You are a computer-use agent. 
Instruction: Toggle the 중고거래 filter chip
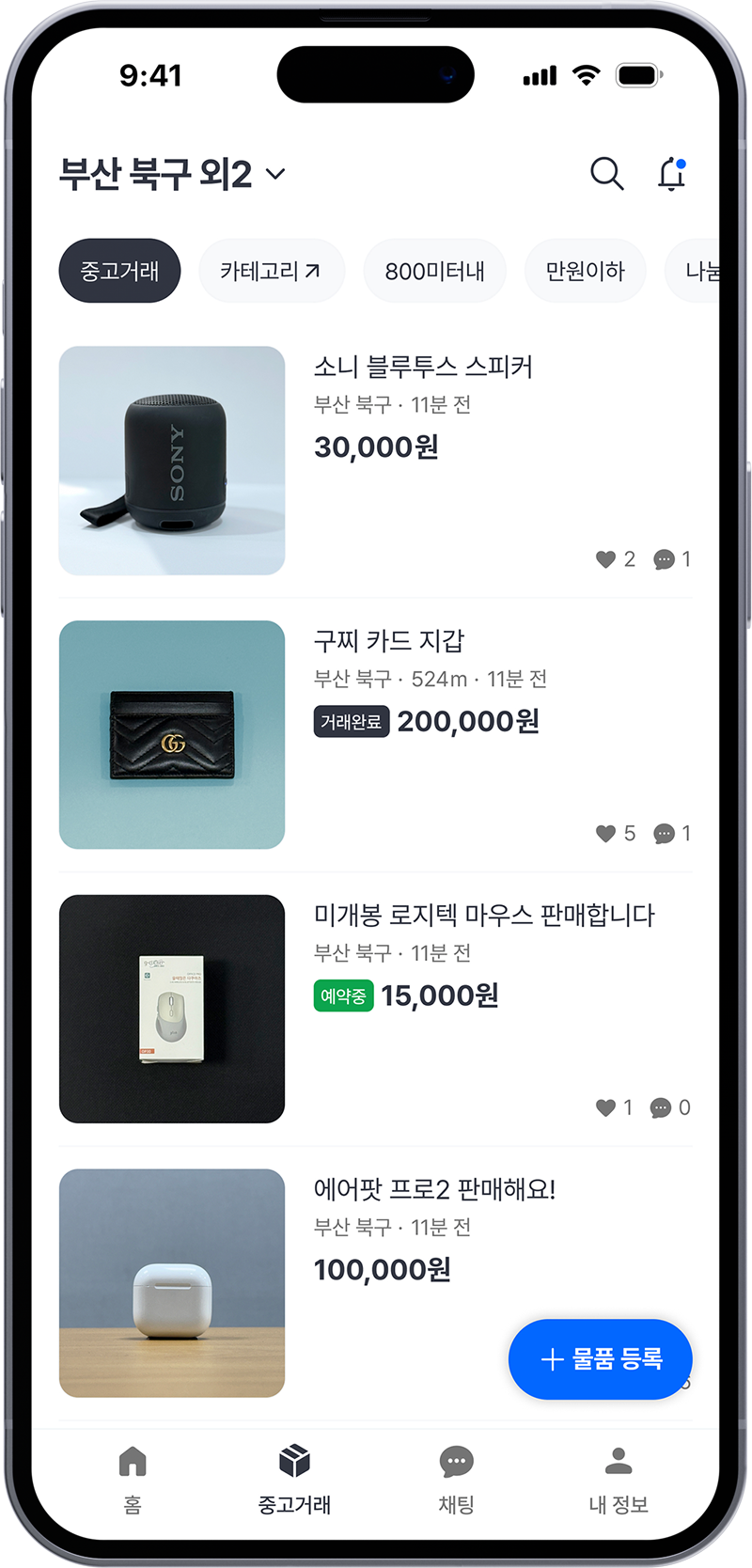pyautogui.click(x=119, y=270)
